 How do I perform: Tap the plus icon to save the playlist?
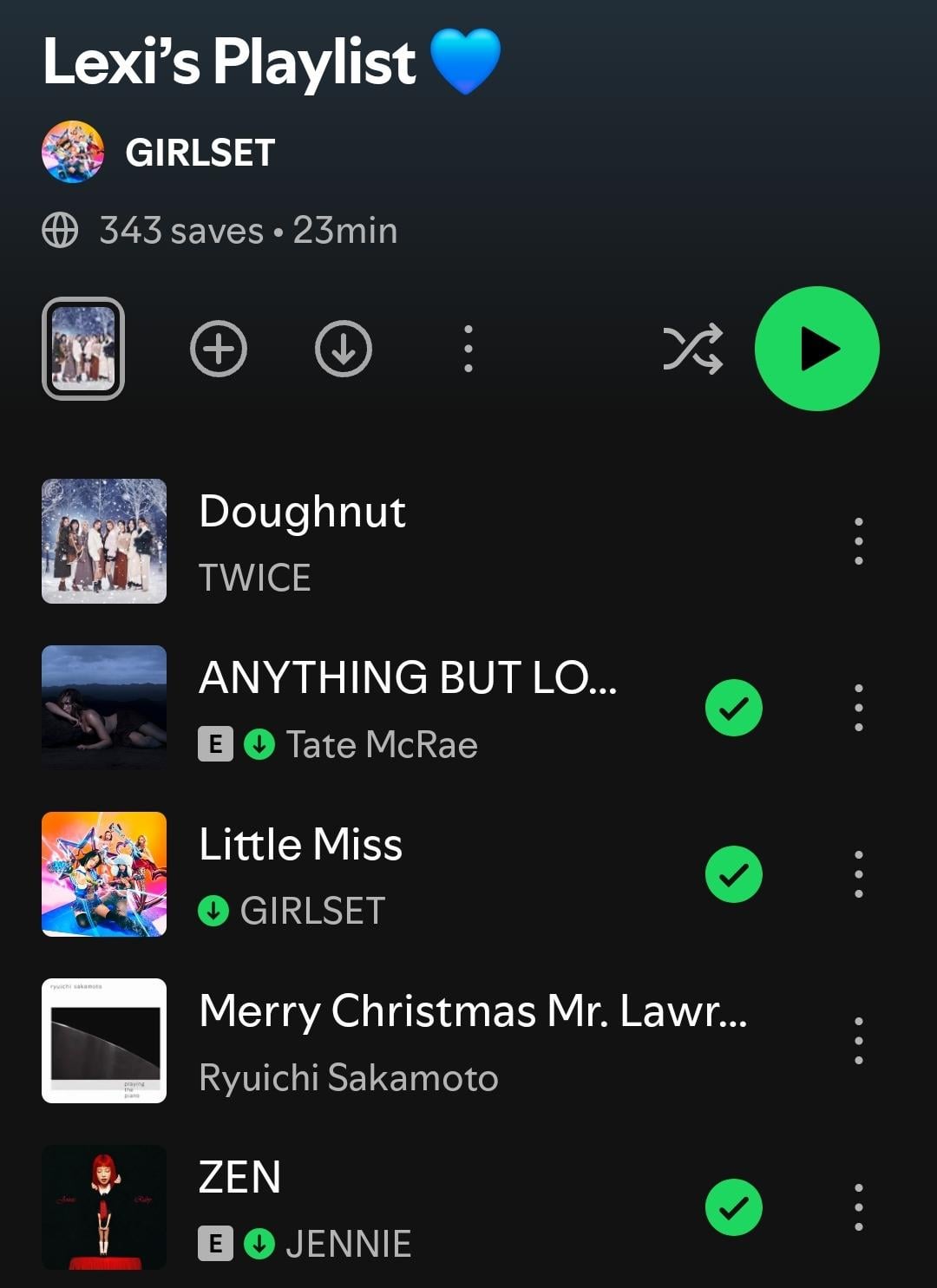click(x=219, y=348)
